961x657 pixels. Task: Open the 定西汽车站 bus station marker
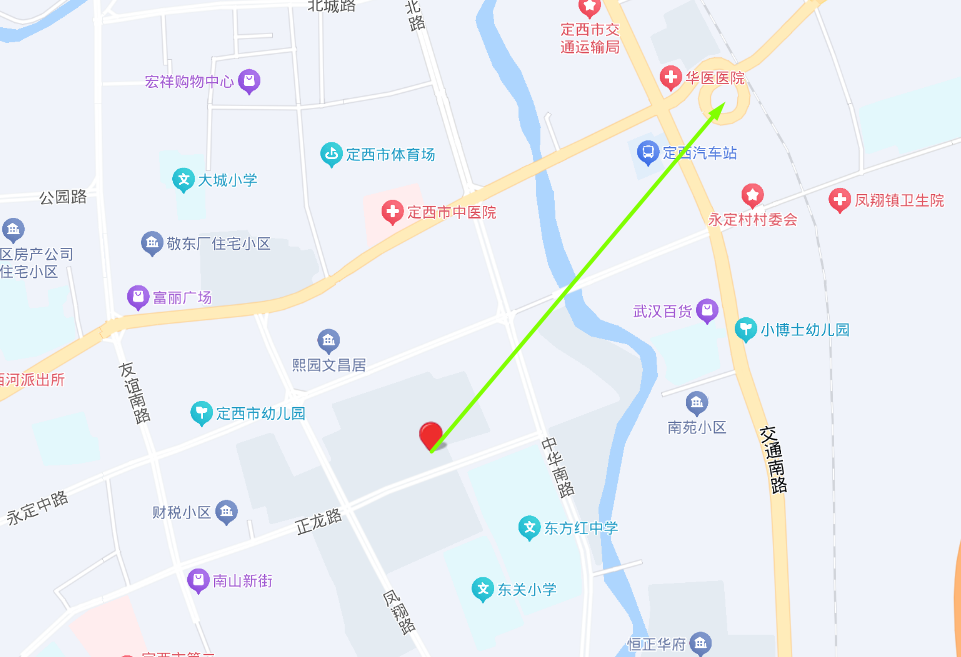tap(648, 153)
